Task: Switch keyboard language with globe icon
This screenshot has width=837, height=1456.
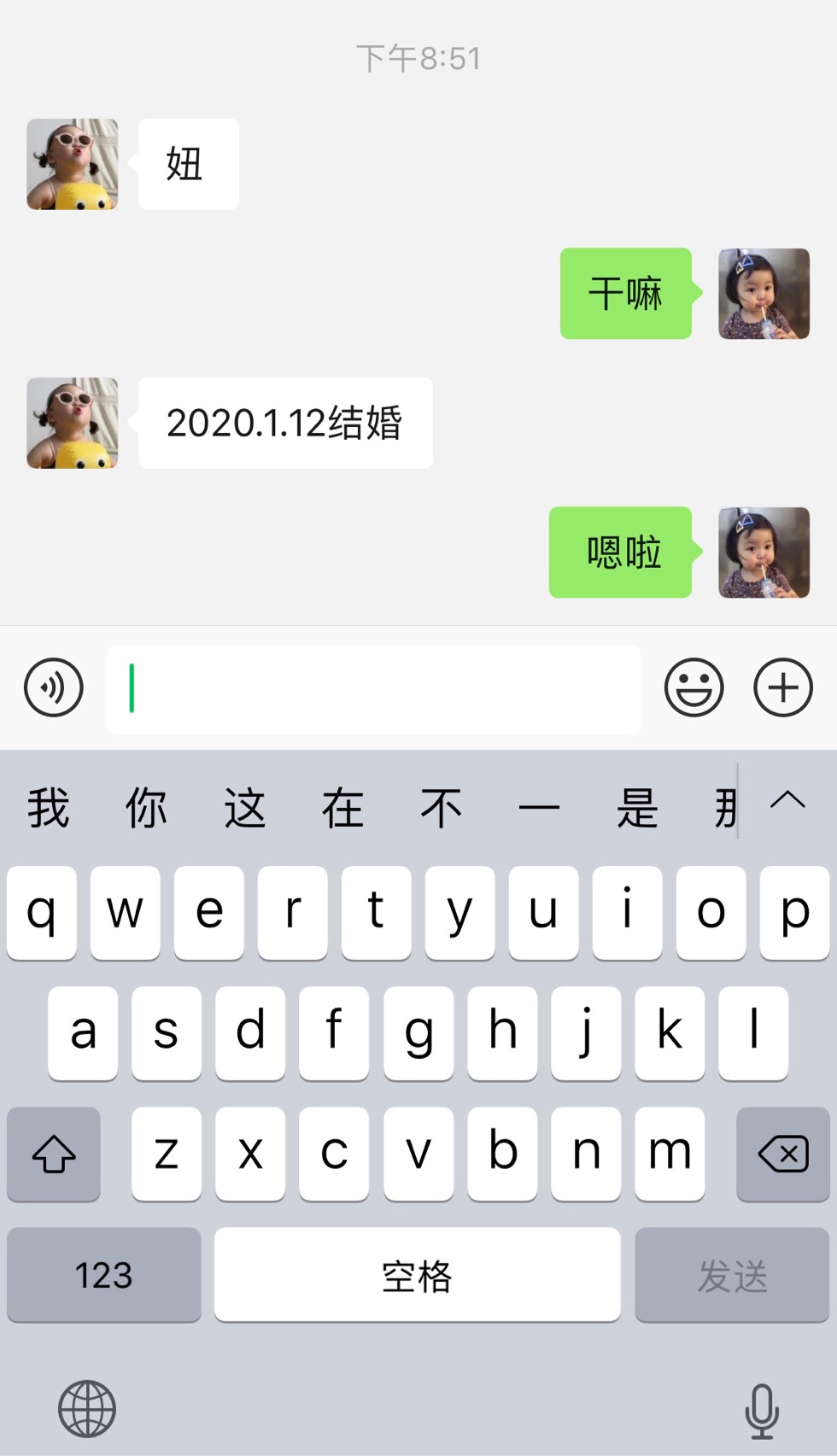Action: click(87, 1408)
